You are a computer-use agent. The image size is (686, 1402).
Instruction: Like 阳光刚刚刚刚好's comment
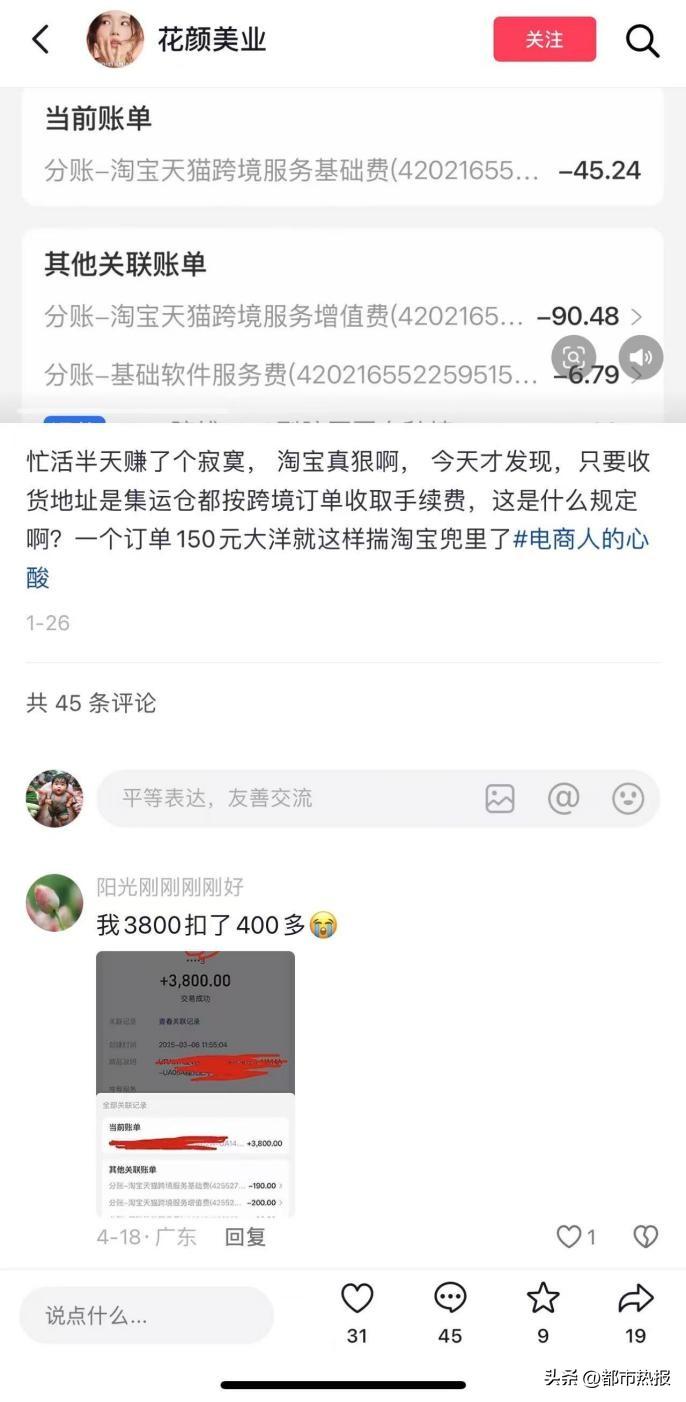(x=569, y=1237)
